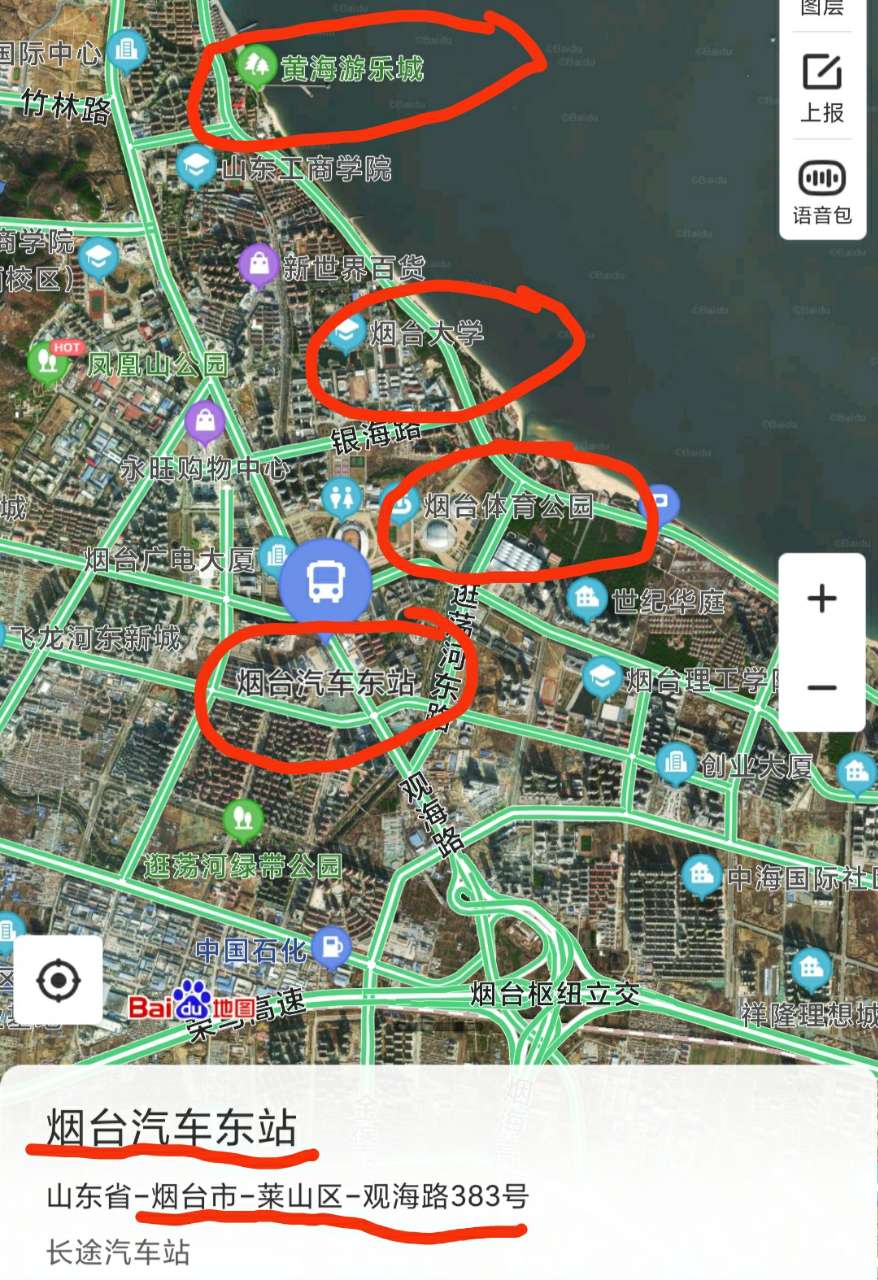This screenshot has height=1280, width=878.
Task: Zoom out with the minus button
Action: 822,688
